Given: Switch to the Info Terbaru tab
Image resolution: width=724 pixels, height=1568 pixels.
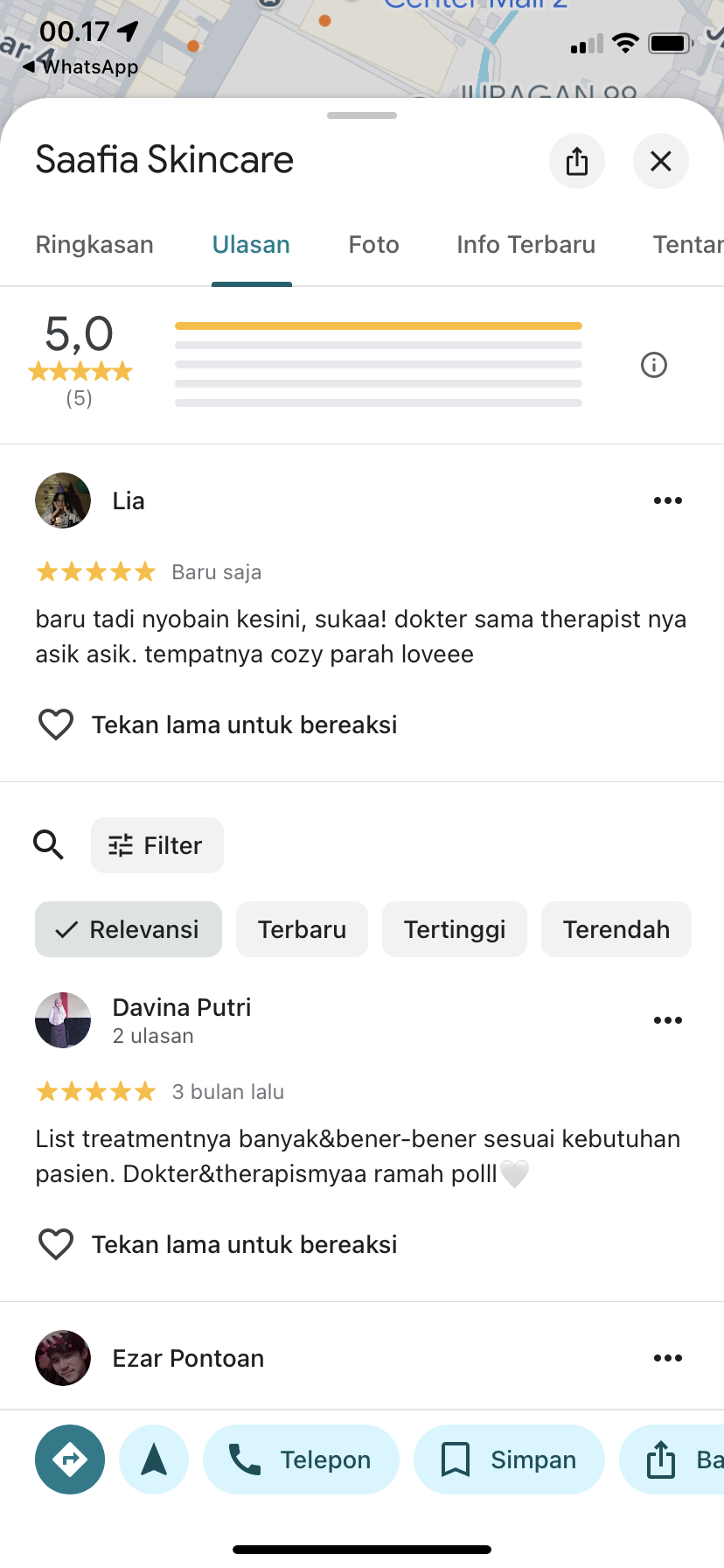Looking at the screenshot, I should [x=526, y=244].
